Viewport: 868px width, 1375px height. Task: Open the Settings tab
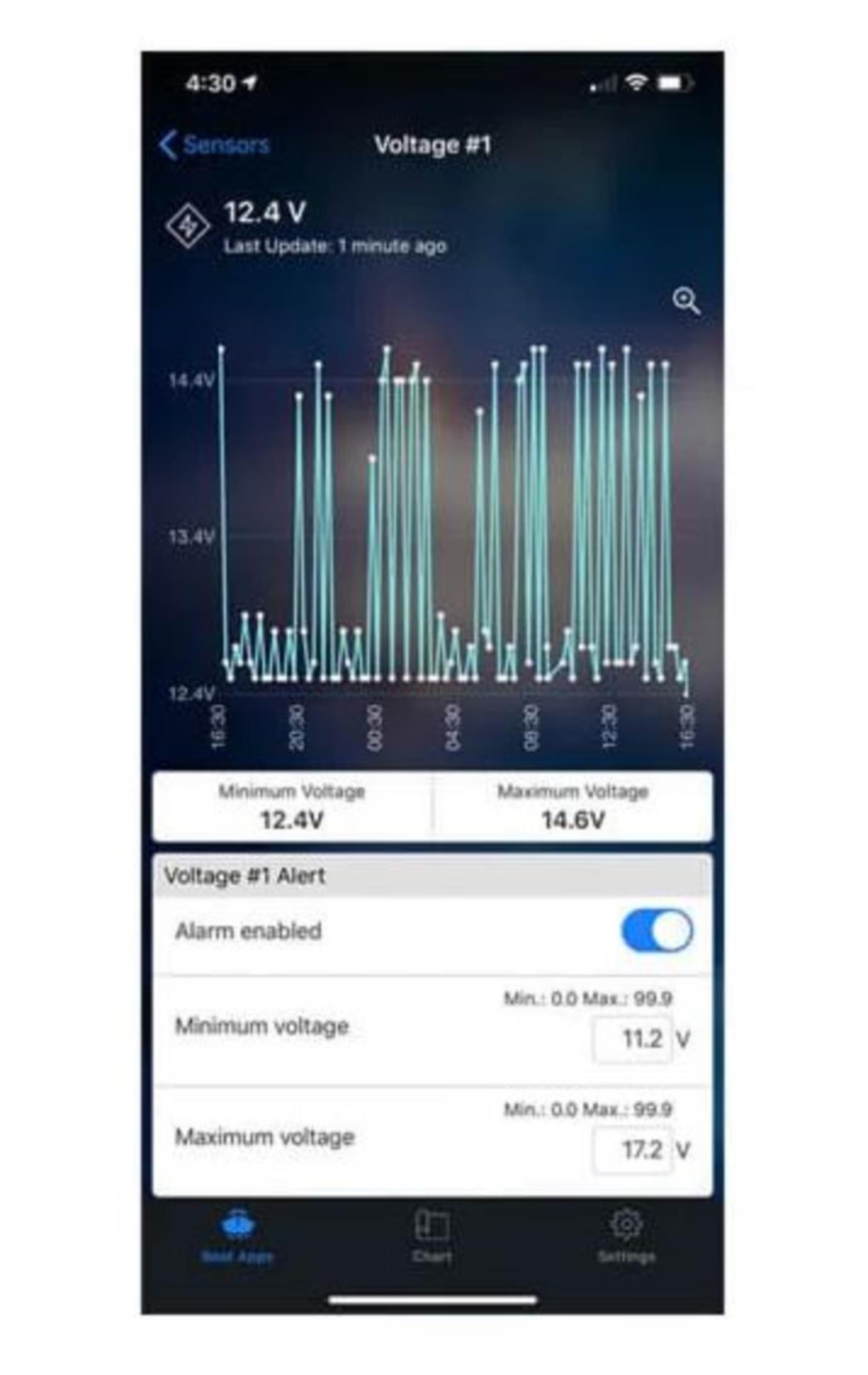click(x=626, y=1235)
